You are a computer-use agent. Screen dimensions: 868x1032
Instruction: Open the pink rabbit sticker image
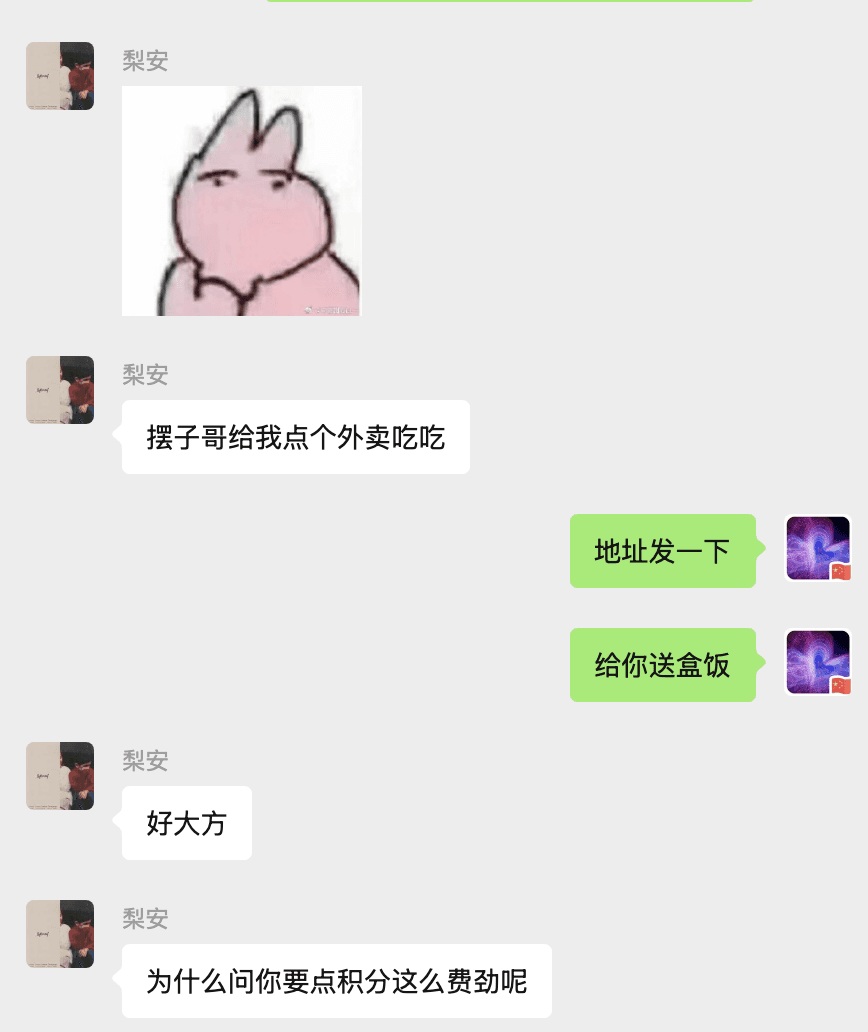click(x=241, y=201)
